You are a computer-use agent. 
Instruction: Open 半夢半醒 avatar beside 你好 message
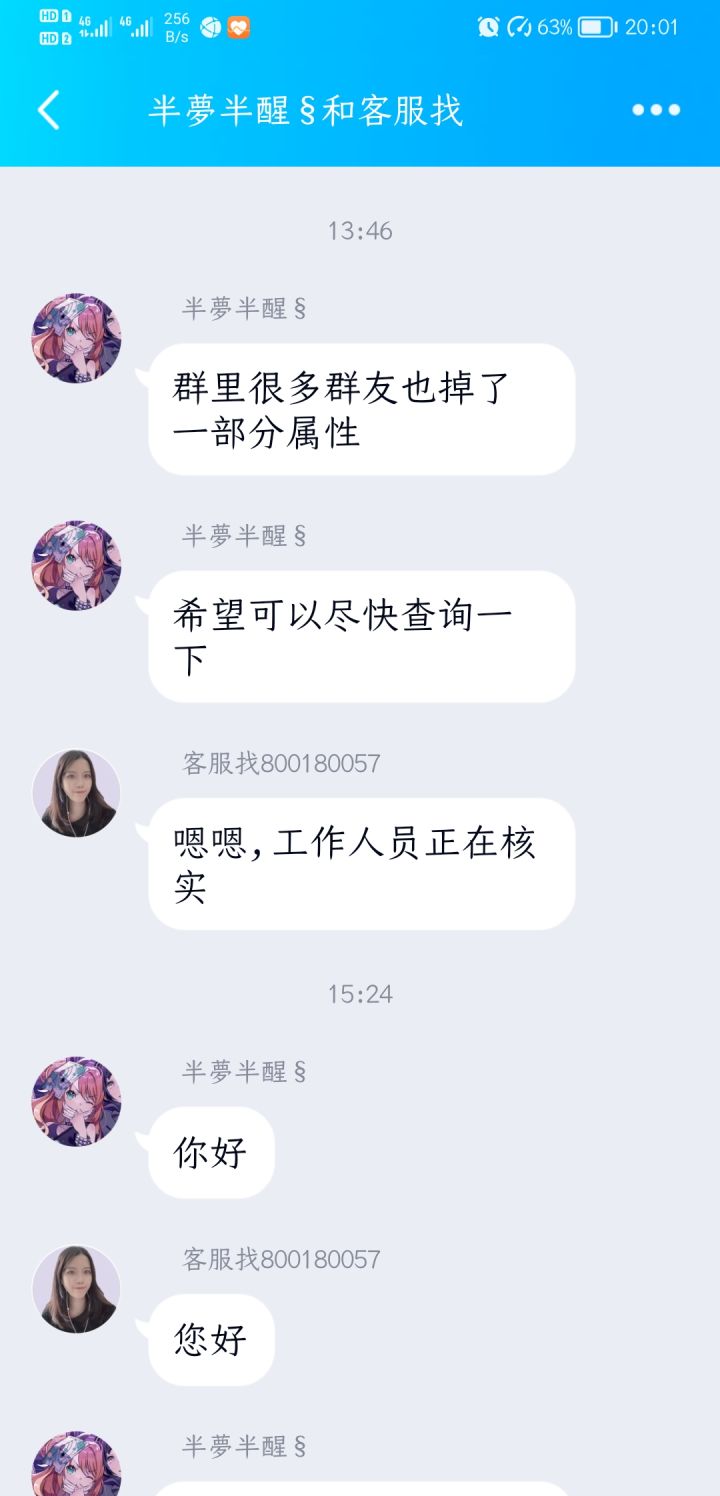76,1101
